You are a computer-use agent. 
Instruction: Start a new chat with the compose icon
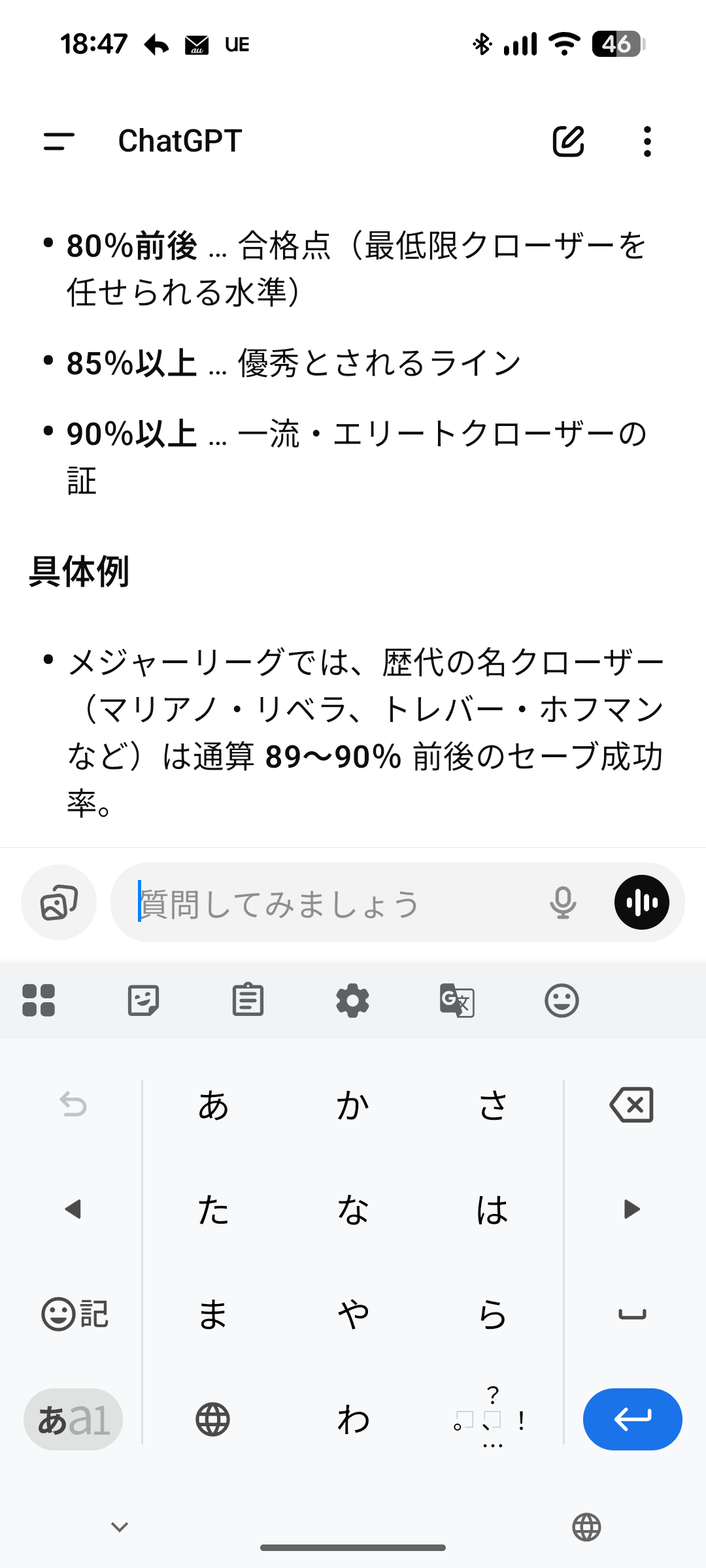click(568, 141)
